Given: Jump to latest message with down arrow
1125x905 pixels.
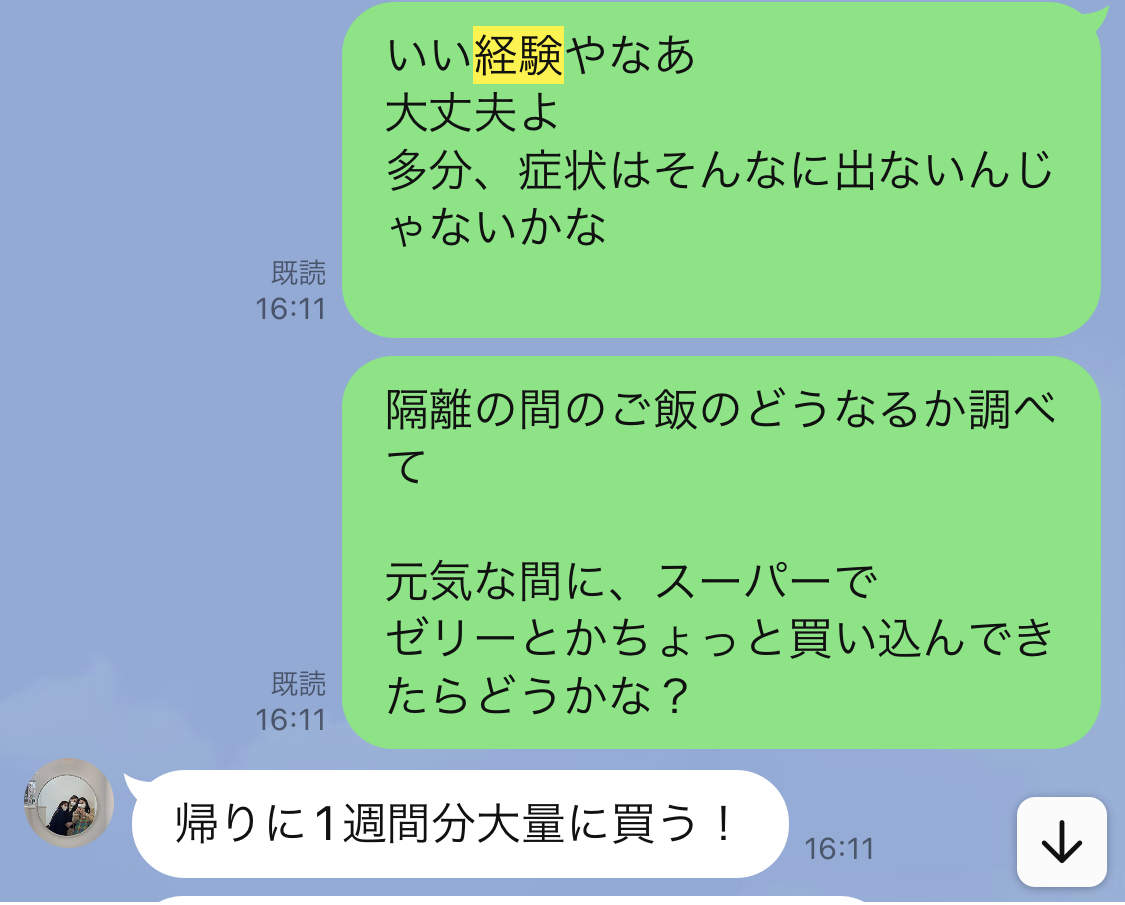Looking at the screenshot, I should click(1061, 842).
